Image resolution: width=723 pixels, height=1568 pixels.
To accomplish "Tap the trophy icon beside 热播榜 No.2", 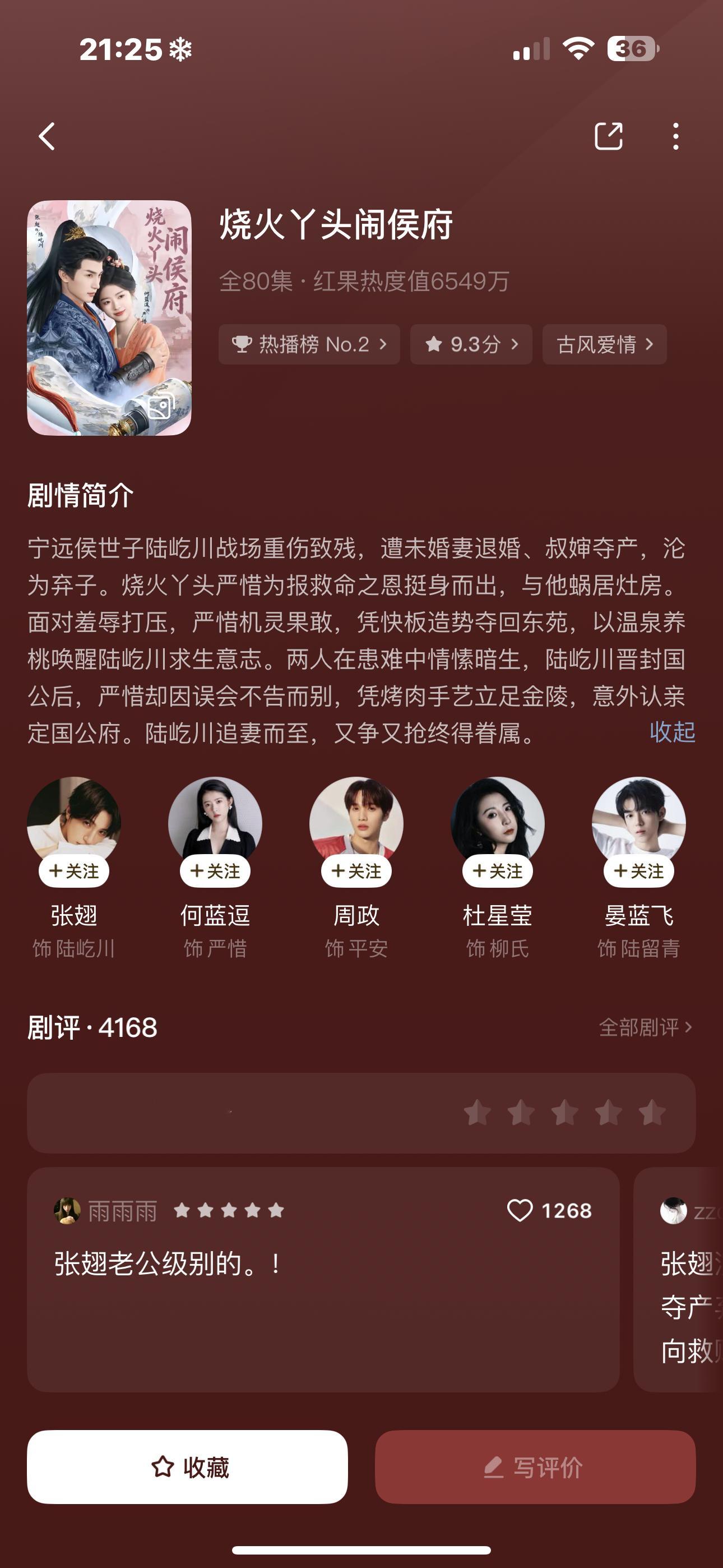I will [245, 344].
